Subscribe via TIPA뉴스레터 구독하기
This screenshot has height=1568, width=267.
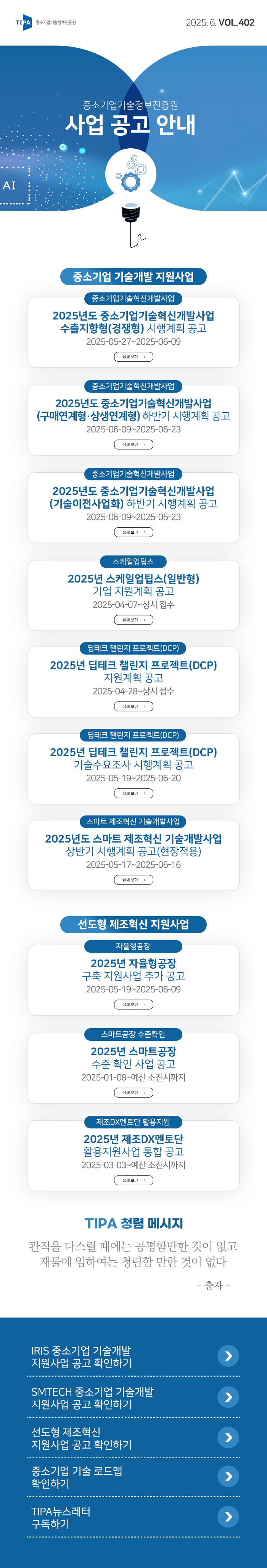click(x=228, y=1516)
